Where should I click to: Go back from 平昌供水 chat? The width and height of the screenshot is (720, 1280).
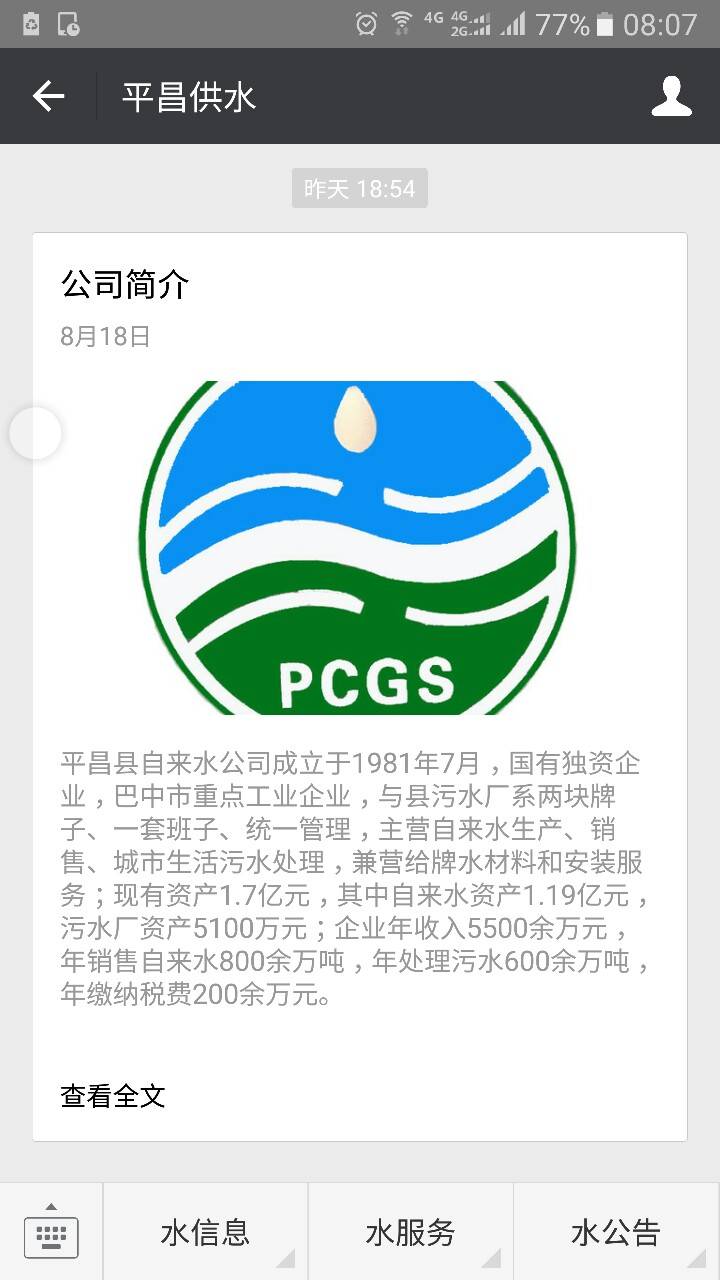[48, 96]
